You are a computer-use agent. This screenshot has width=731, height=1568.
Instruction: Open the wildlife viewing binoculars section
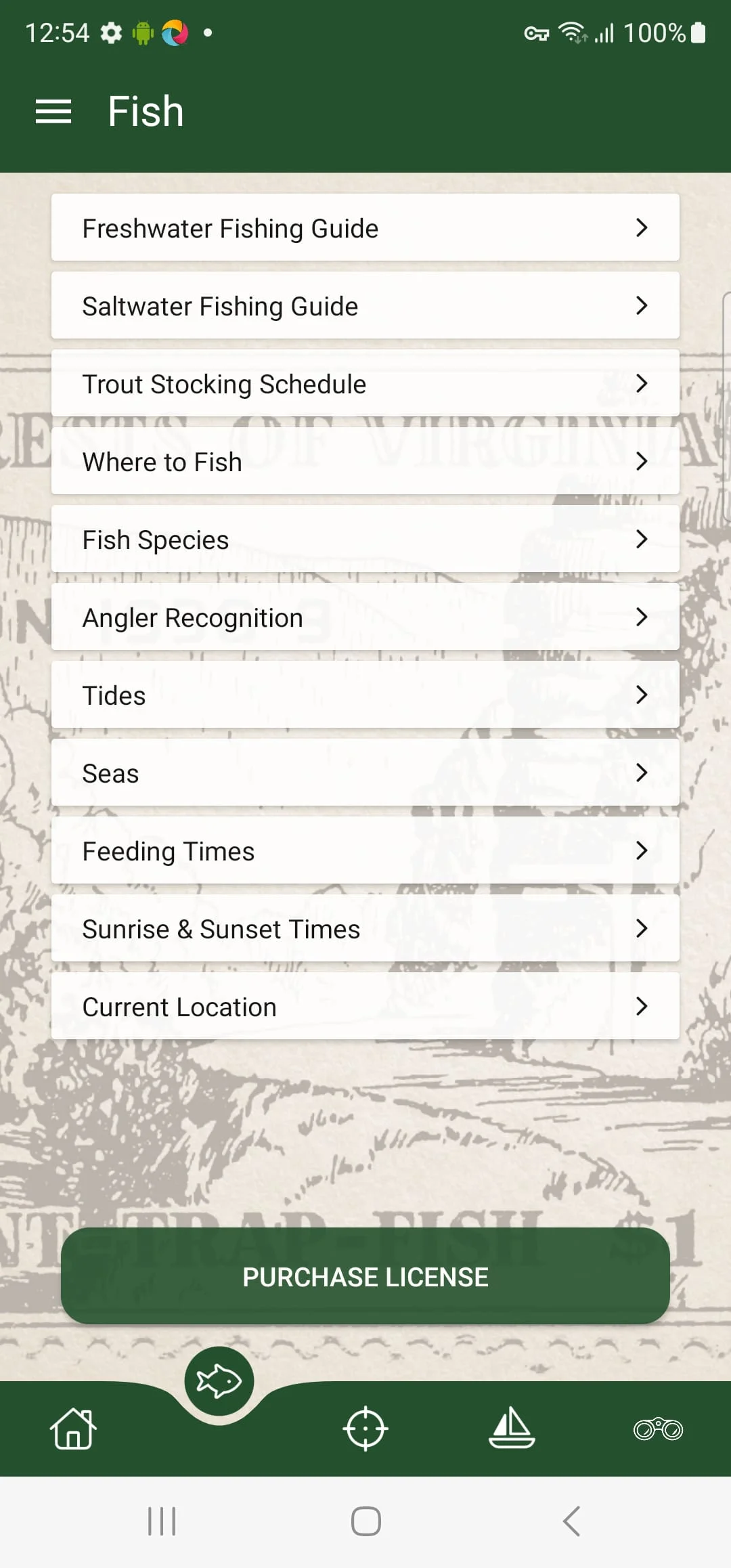tap(658, 1429)
